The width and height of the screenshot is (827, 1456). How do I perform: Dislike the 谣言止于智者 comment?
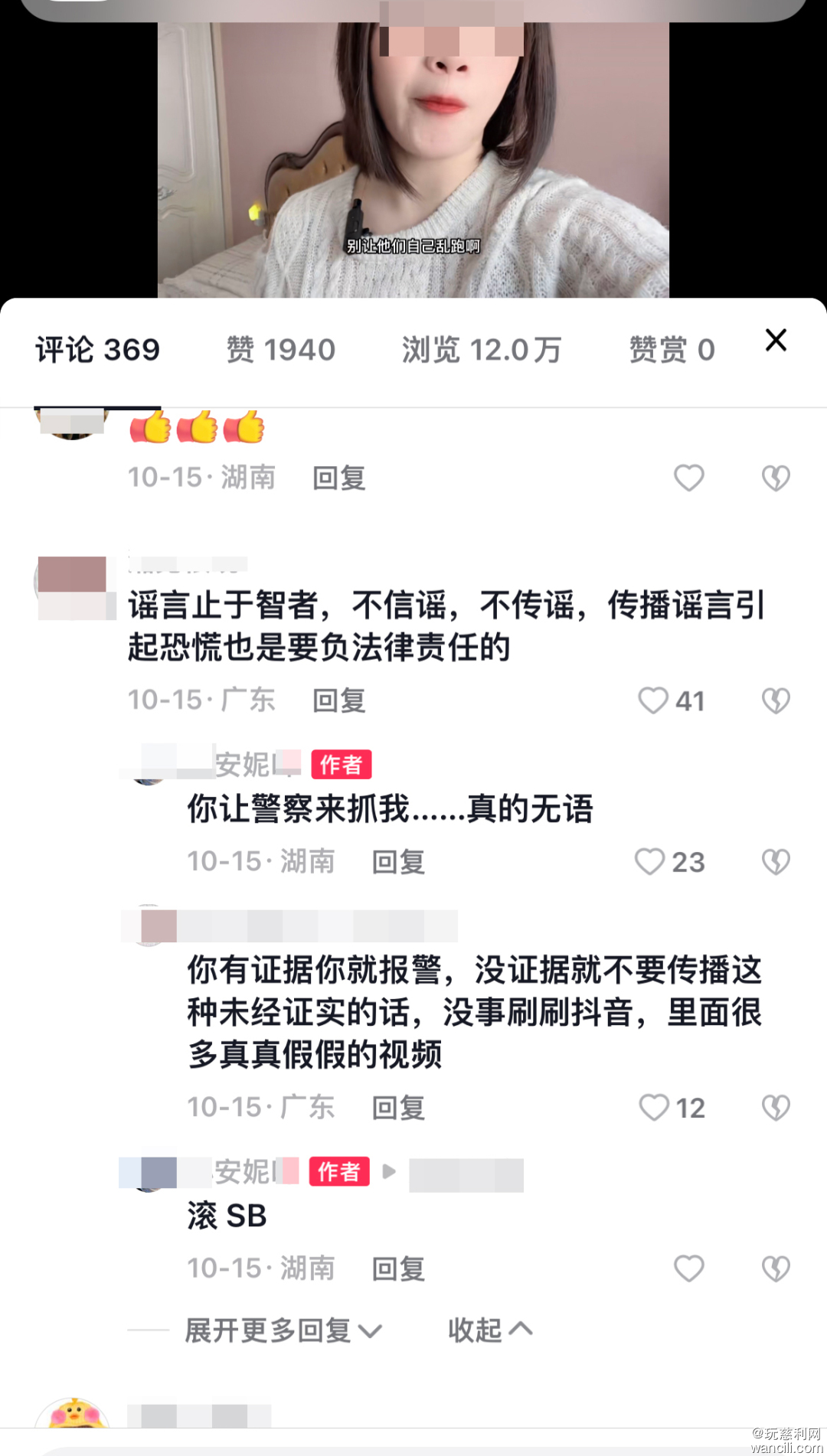776,700
